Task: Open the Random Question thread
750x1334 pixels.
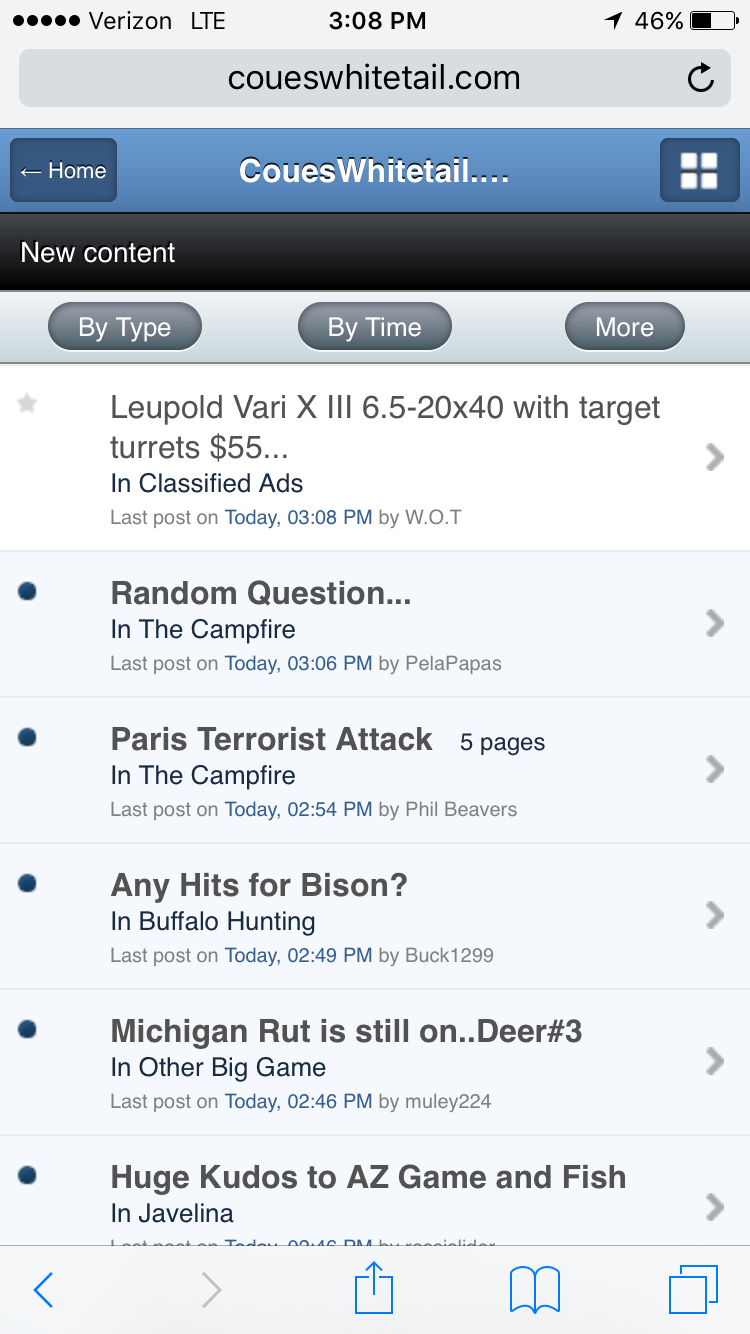Action: (375, 624)
